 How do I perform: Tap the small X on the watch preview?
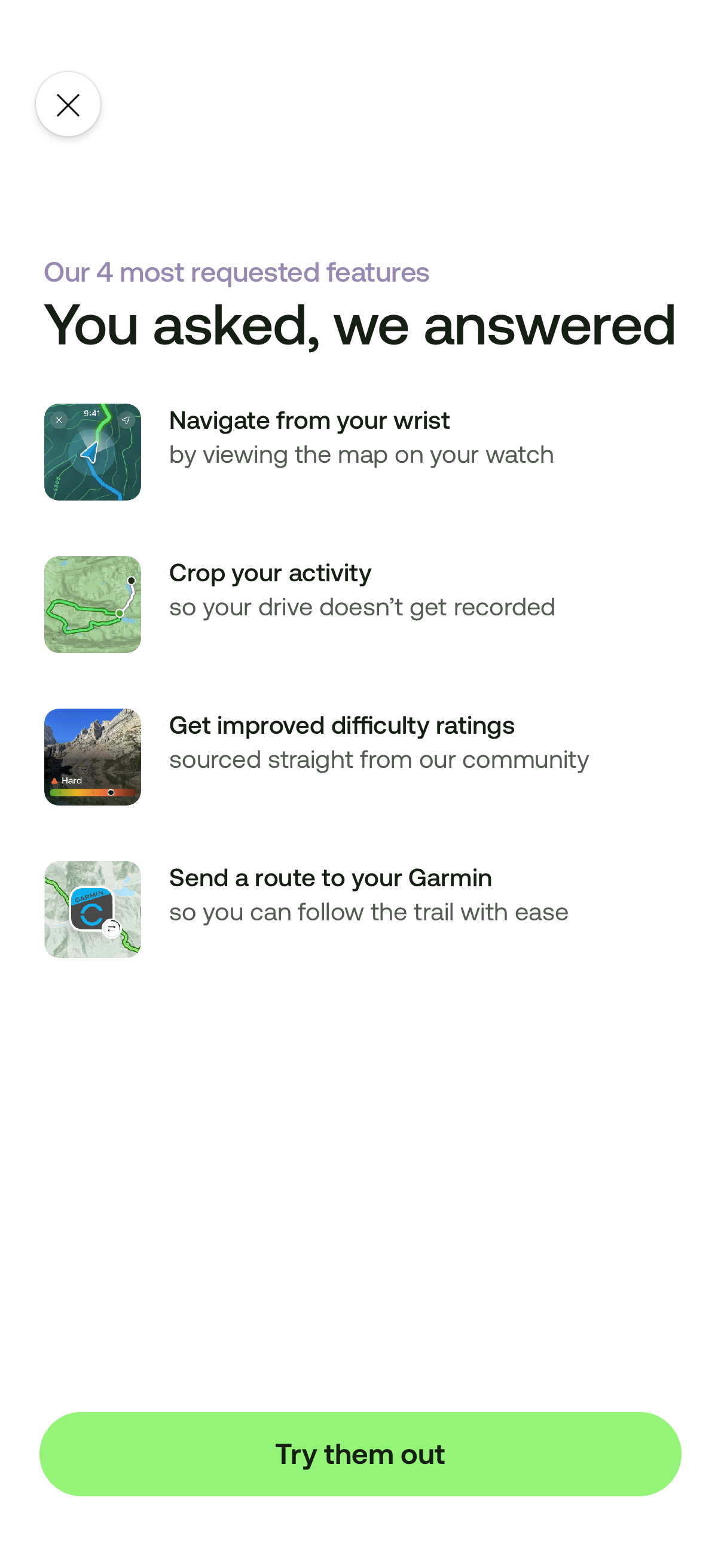coord(60,420)
